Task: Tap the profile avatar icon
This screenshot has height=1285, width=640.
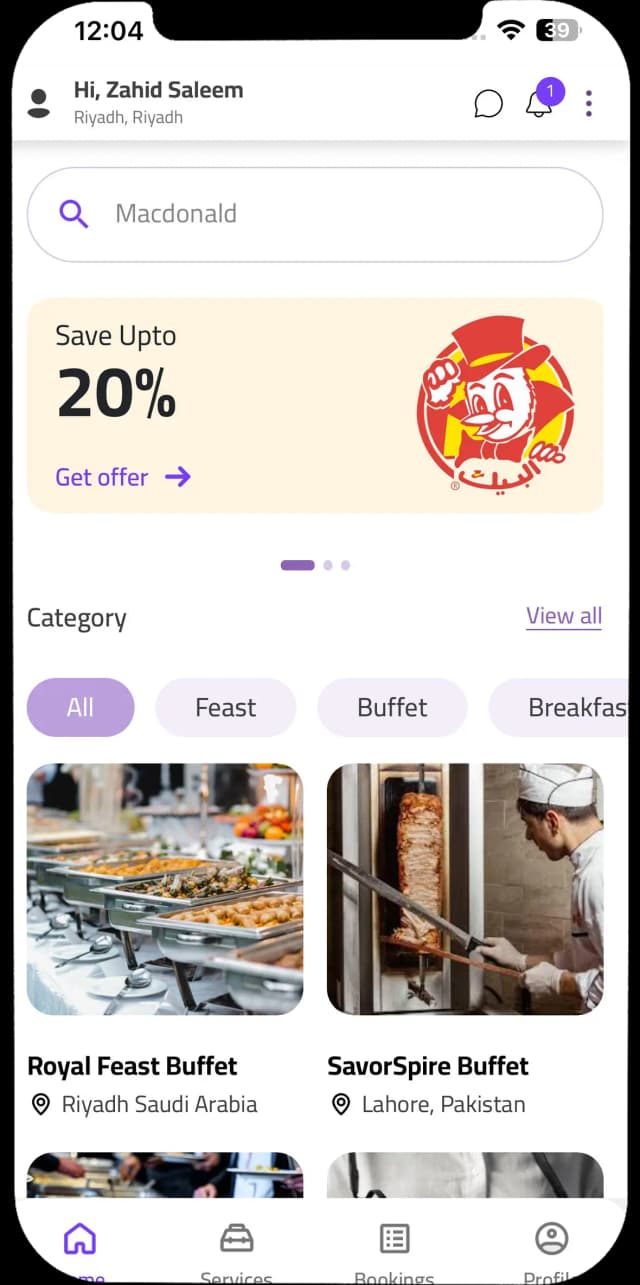Action: click(39, 103)
